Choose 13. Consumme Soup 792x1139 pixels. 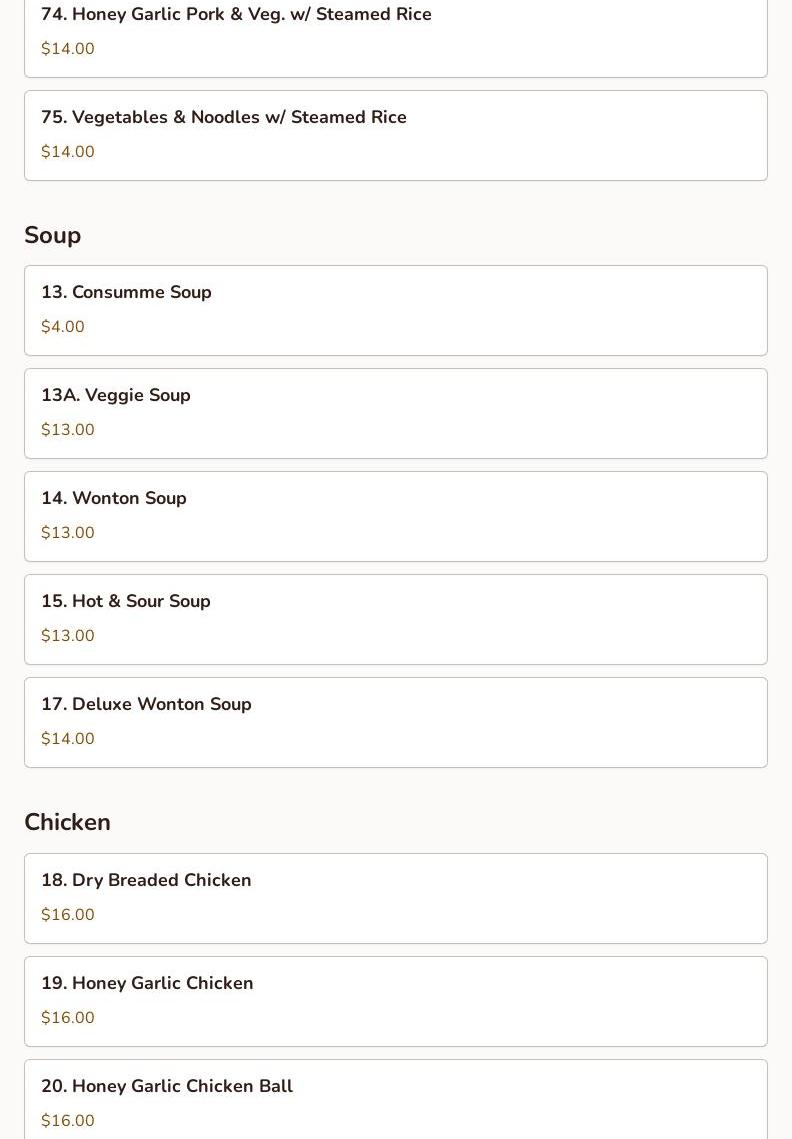tap(395, 310)
